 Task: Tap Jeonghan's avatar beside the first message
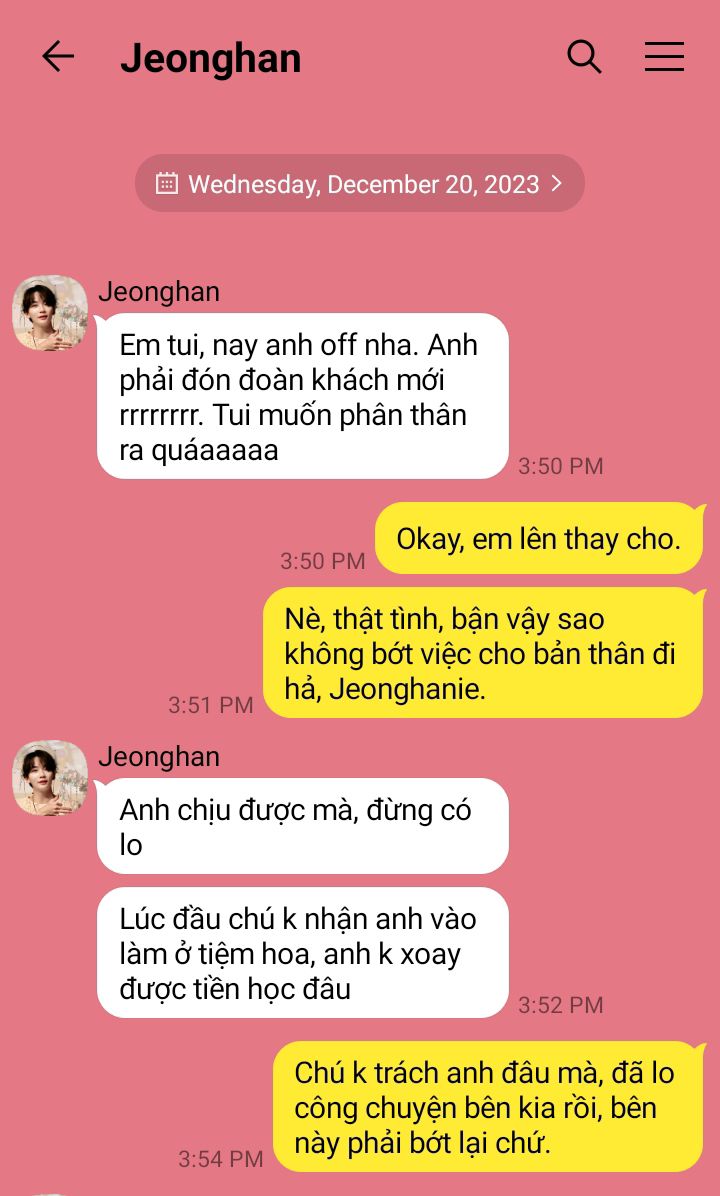point(50,313)
